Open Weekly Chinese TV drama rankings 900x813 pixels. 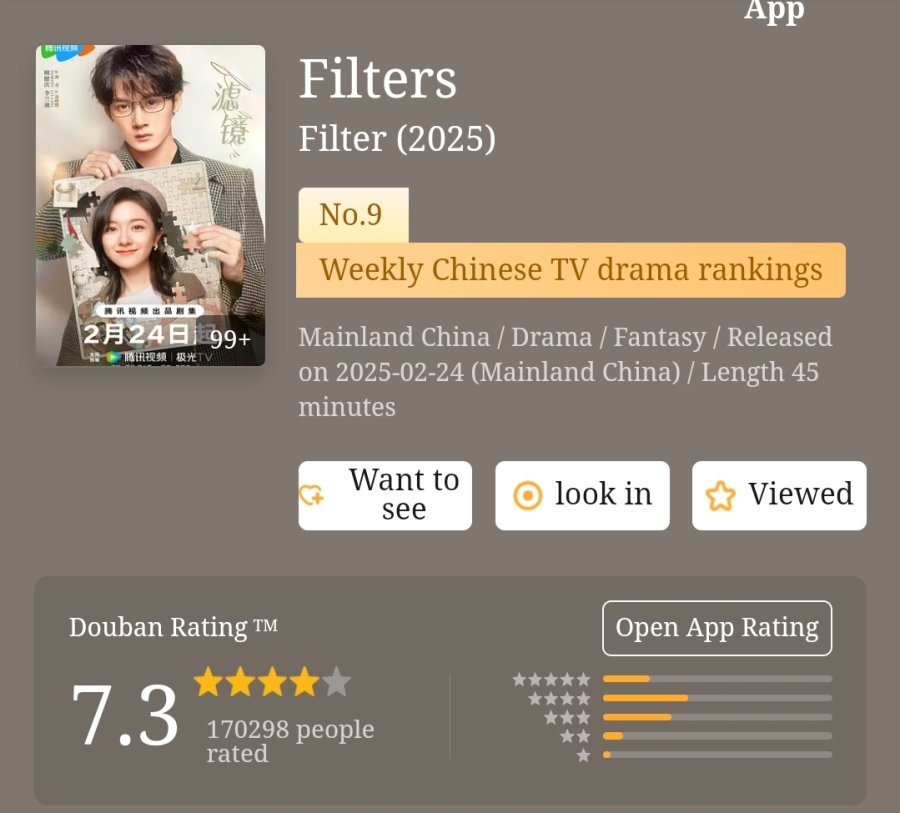[570, 270]
